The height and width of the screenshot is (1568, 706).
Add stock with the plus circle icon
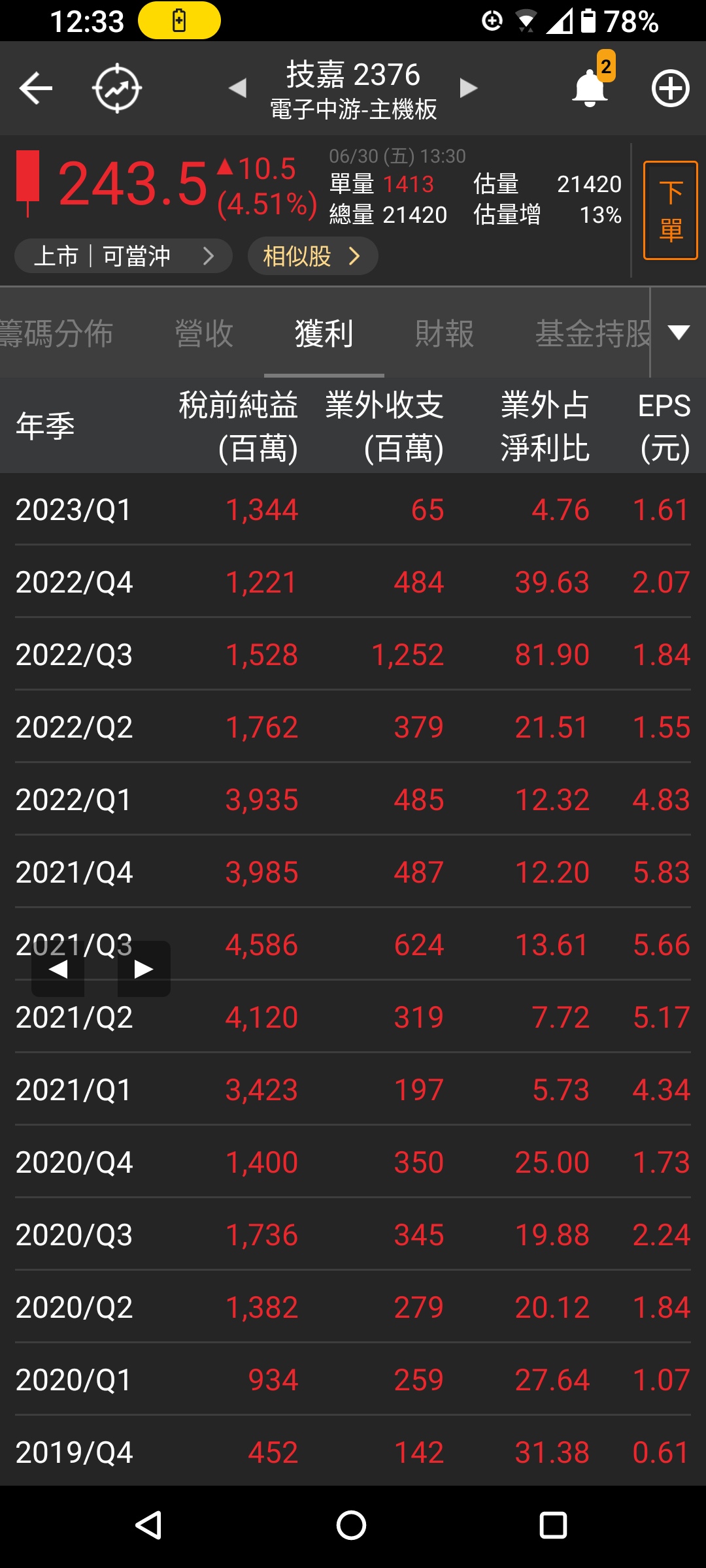[x=671, y=88]
